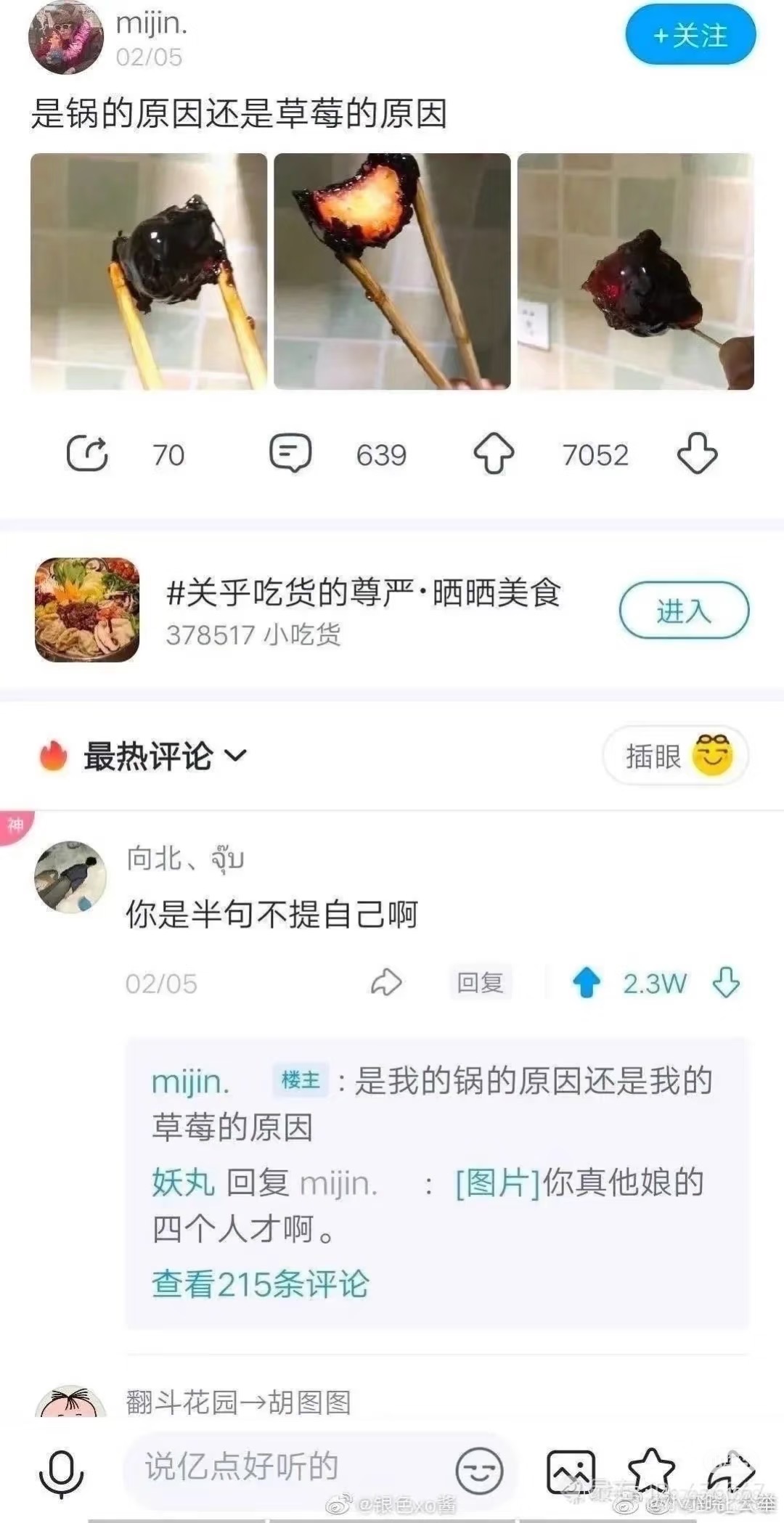This screenshot has width=784, height=1523.
Task: Downvote the post by mijin.
Action: coord(697,454)
